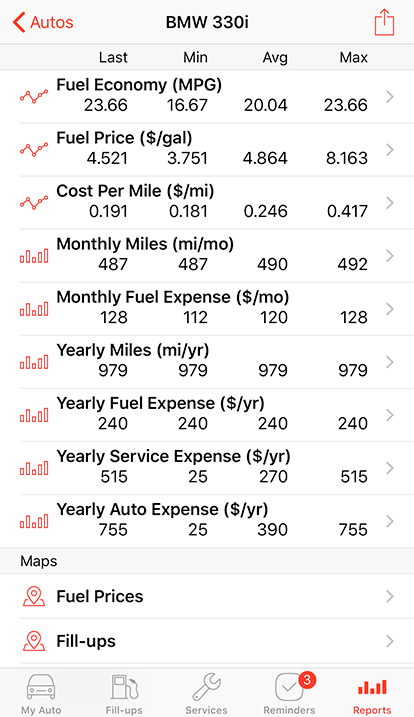Switch to the Fill-ups tab

click(x=124, y=693)
